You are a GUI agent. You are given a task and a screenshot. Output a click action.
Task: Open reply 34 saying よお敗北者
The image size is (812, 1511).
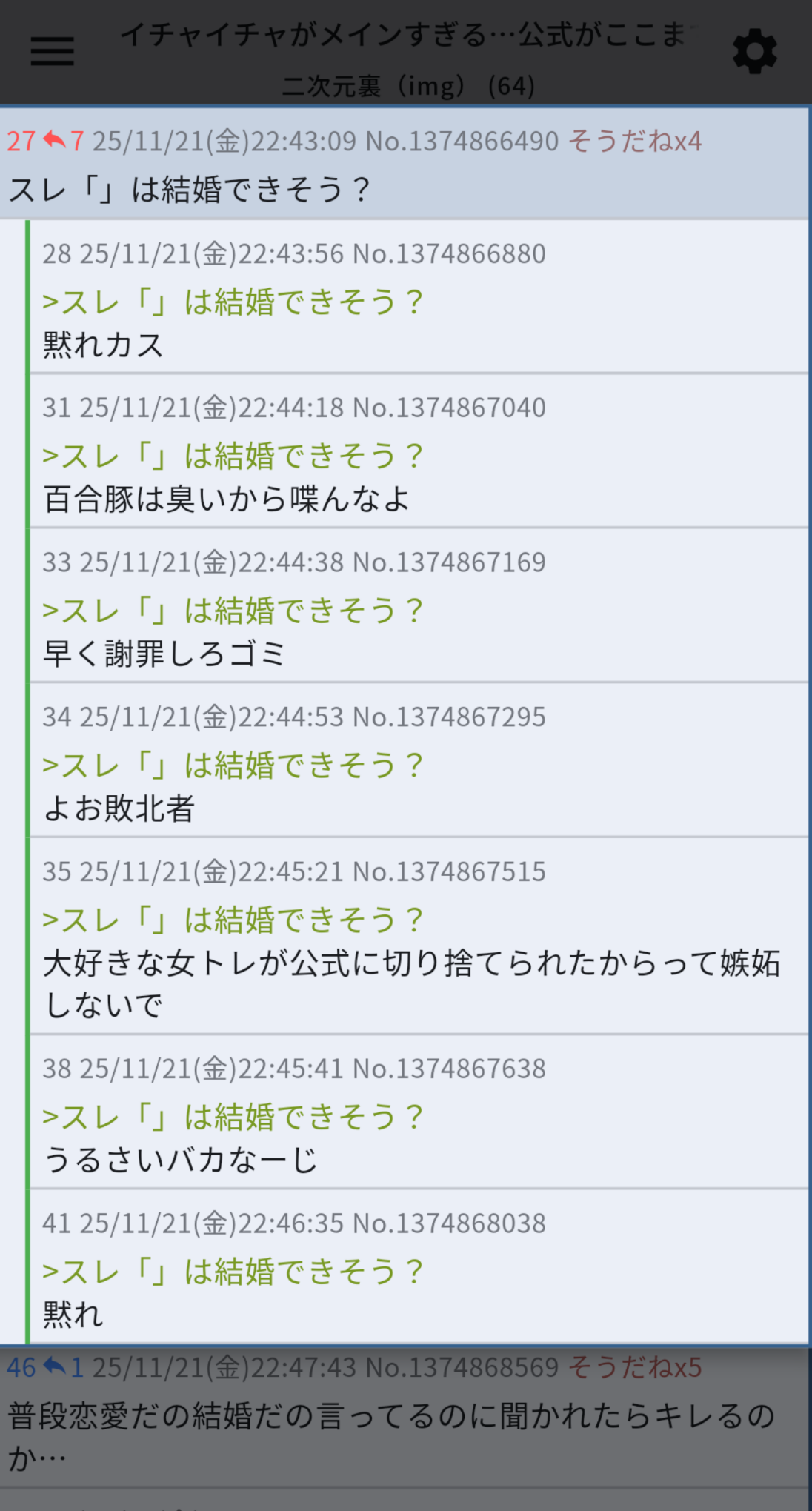[419, 761]
